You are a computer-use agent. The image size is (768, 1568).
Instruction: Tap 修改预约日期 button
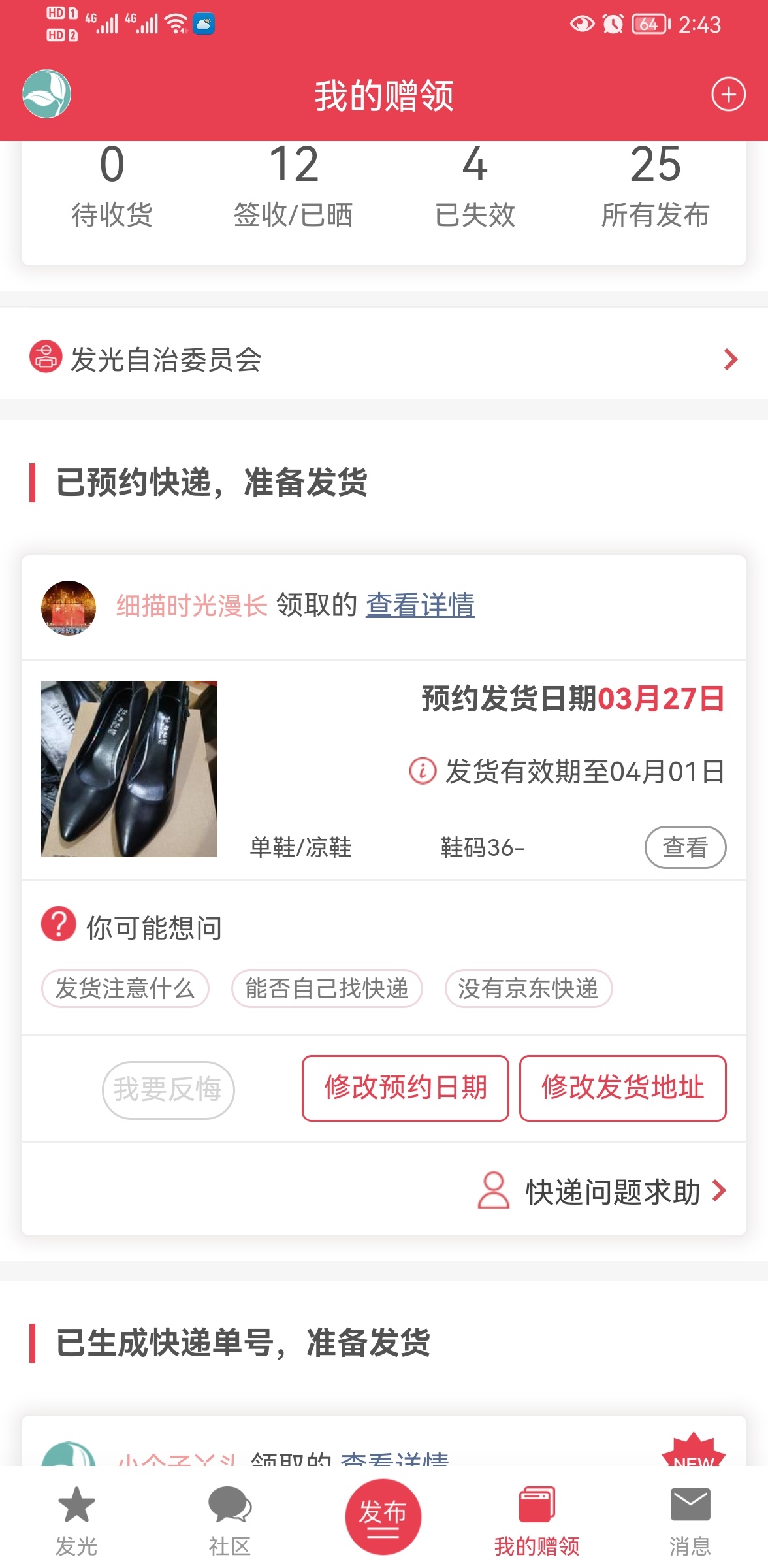pyautogui.click(x=405, y=1088)
